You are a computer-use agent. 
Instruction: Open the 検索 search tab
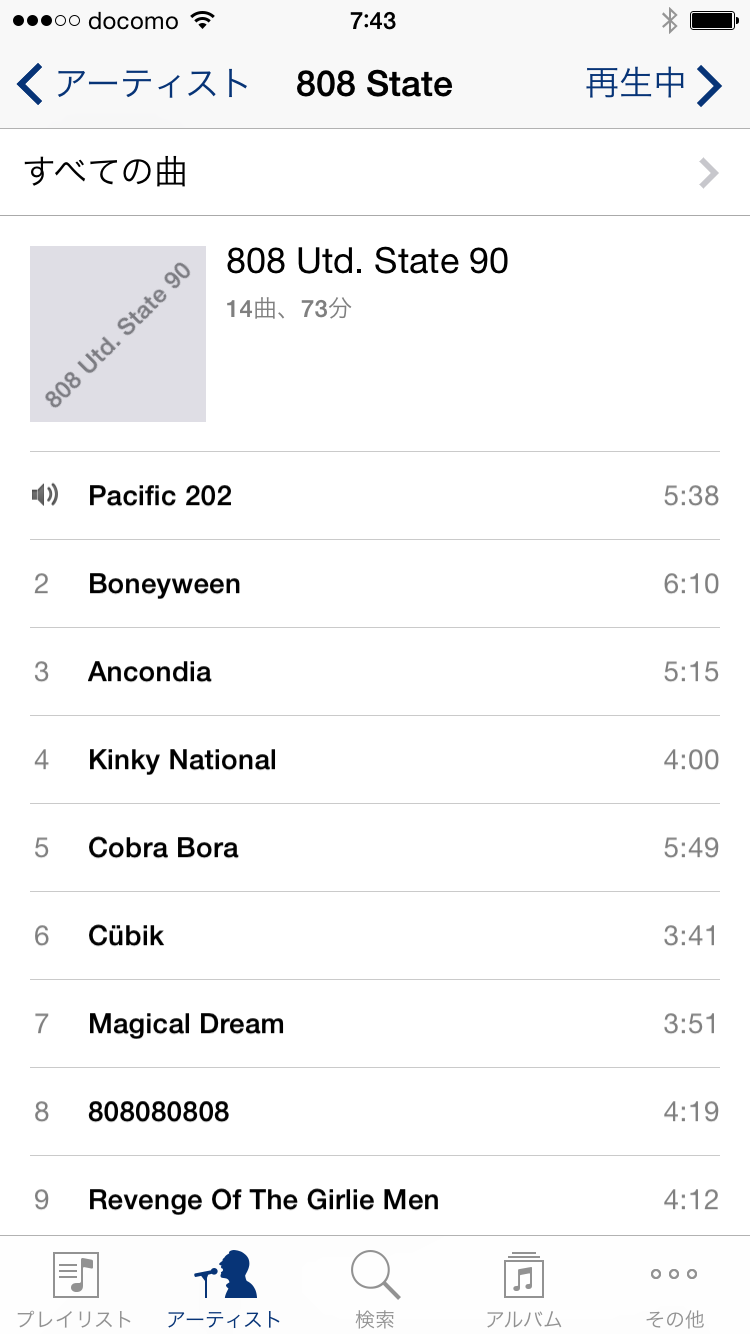tap(375, 1288)
